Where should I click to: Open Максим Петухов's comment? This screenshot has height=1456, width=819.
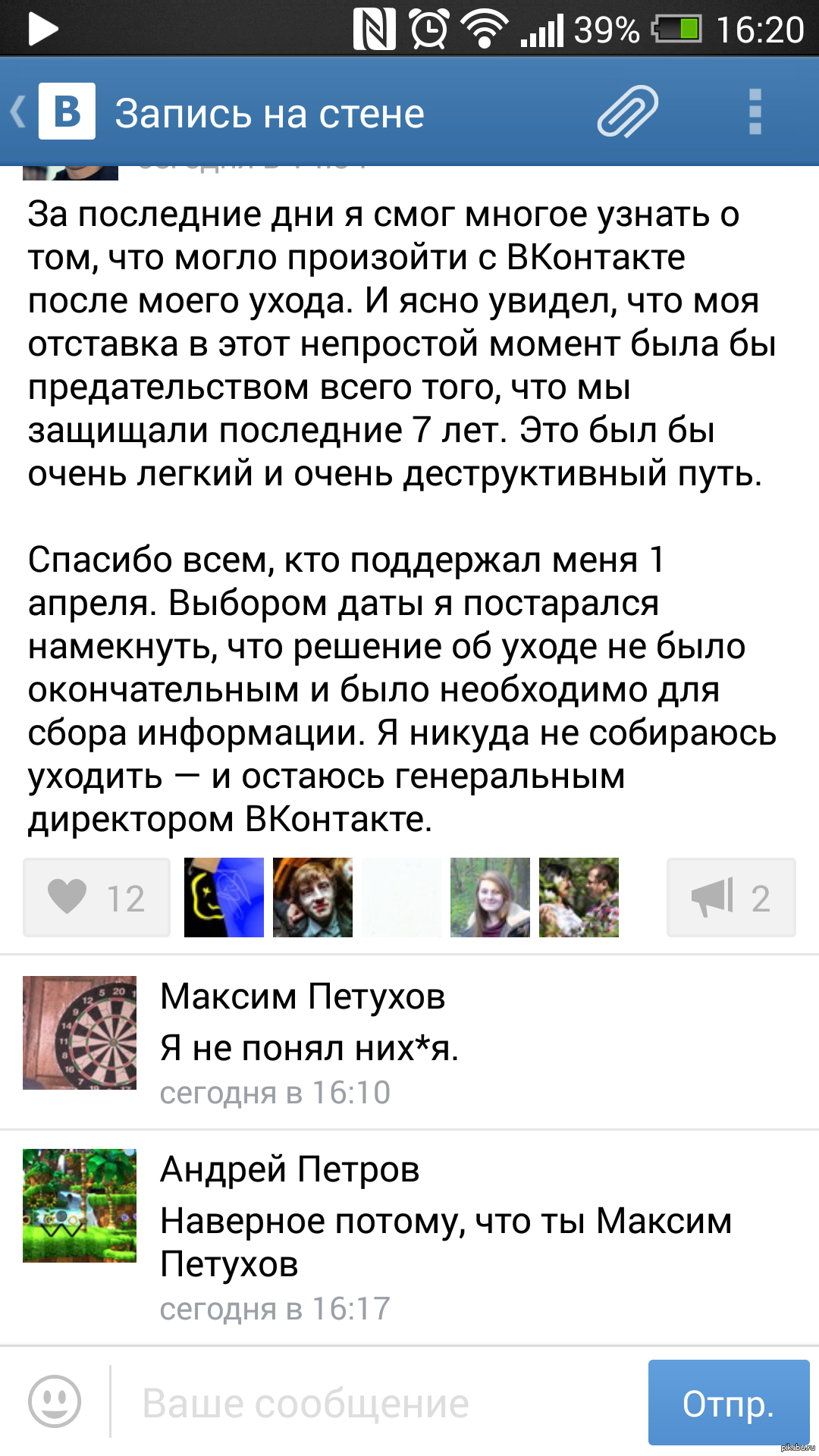(409, 1042)
